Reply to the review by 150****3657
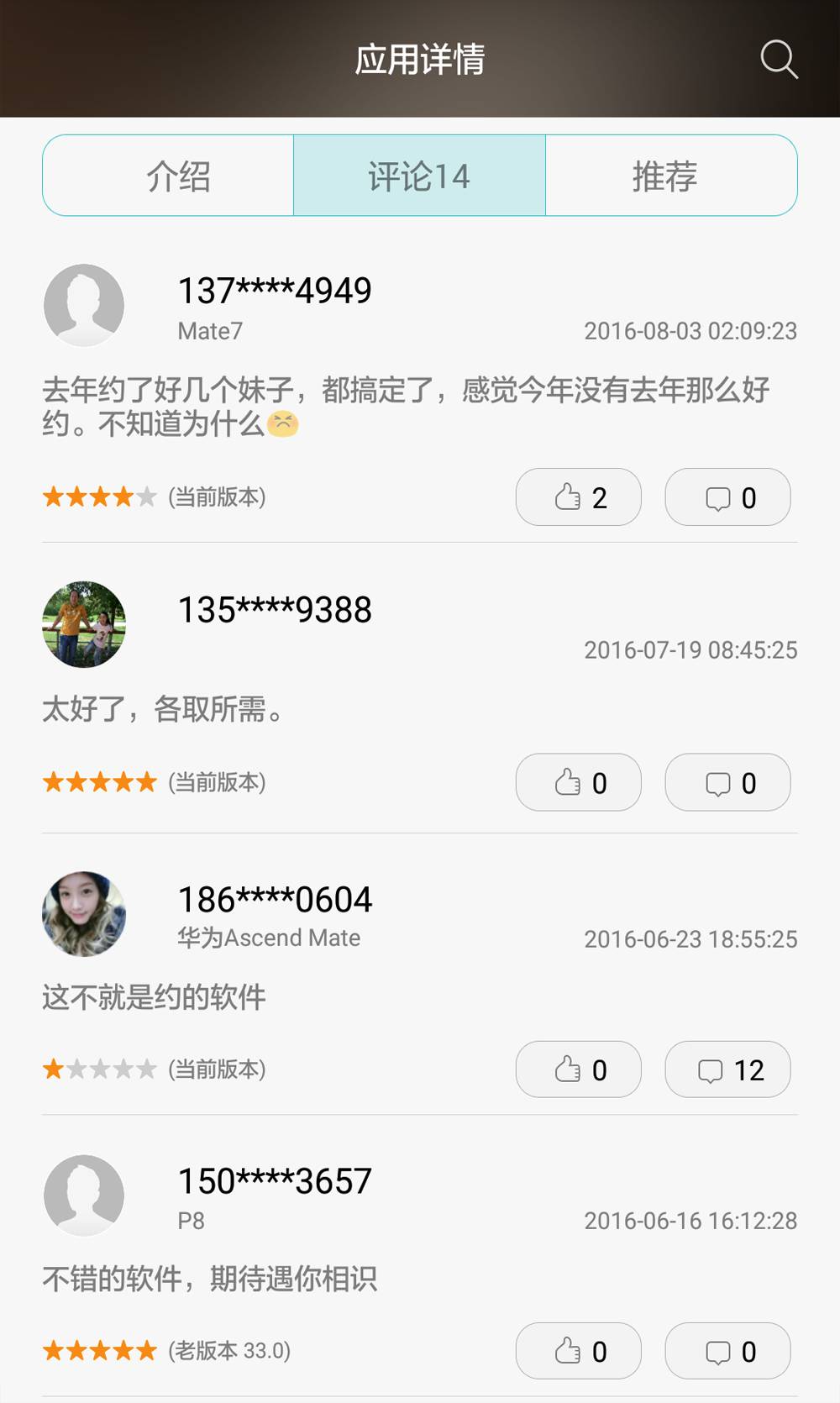This screenshot has height=1403, width=840. click(x=727, y=1351)
